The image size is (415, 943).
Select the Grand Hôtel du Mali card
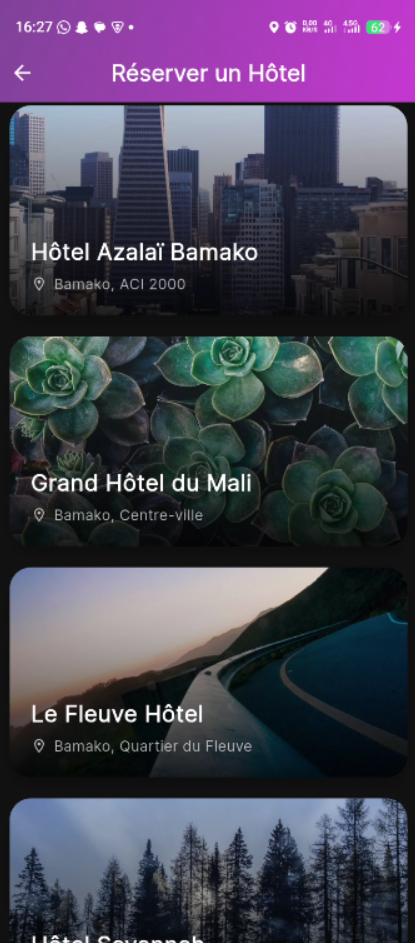coord(208,441)
